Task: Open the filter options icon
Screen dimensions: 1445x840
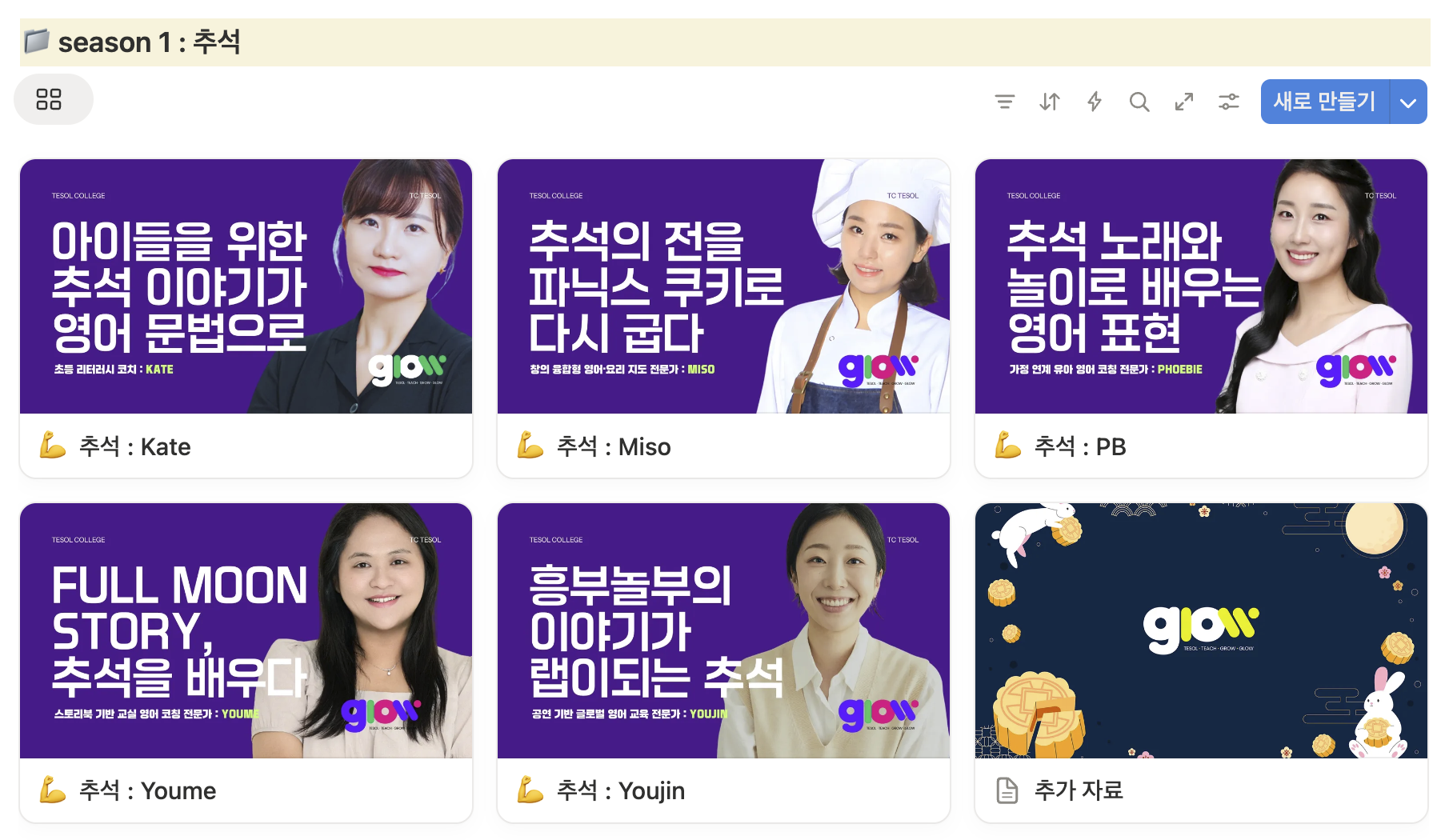Action: click(1004, 102)
